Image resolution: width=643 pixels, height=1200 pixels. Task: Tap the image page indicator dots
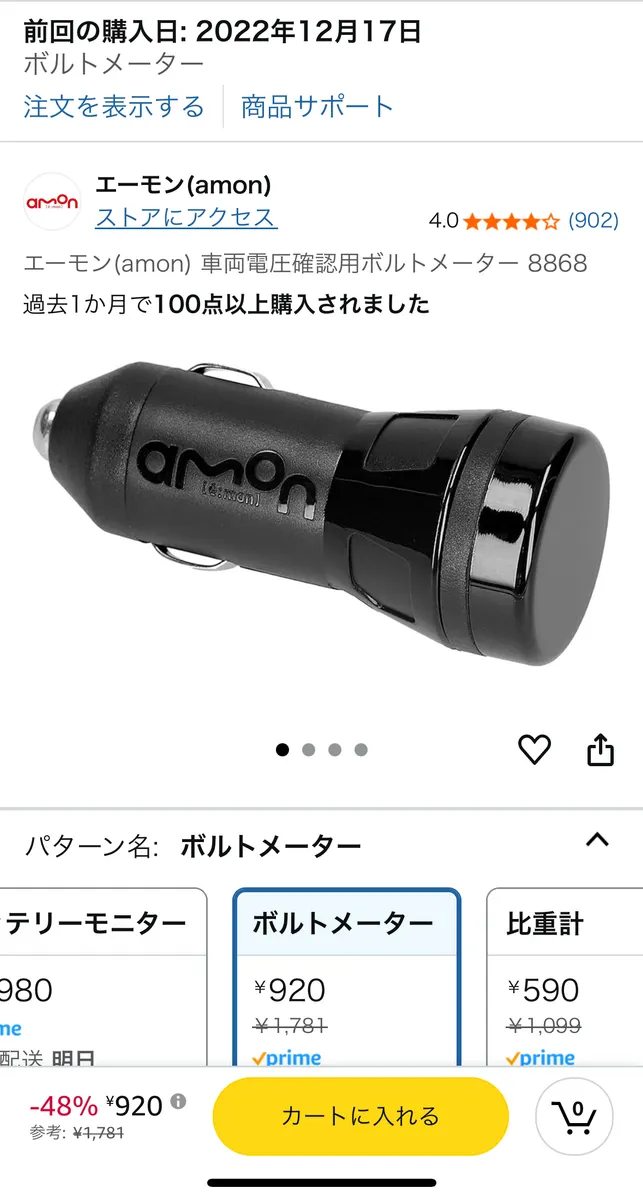(321, 749)
